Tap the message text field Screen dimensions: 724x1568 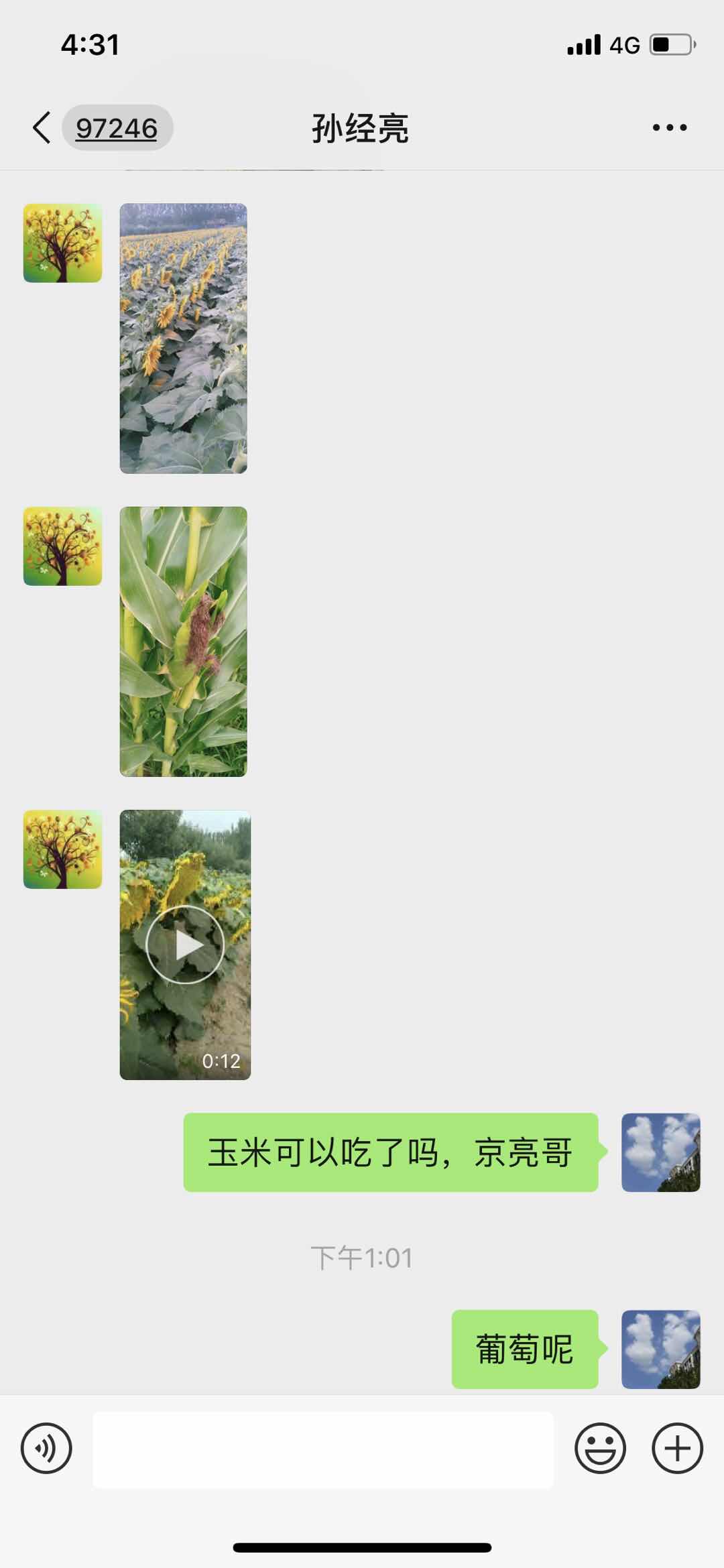323,1449
